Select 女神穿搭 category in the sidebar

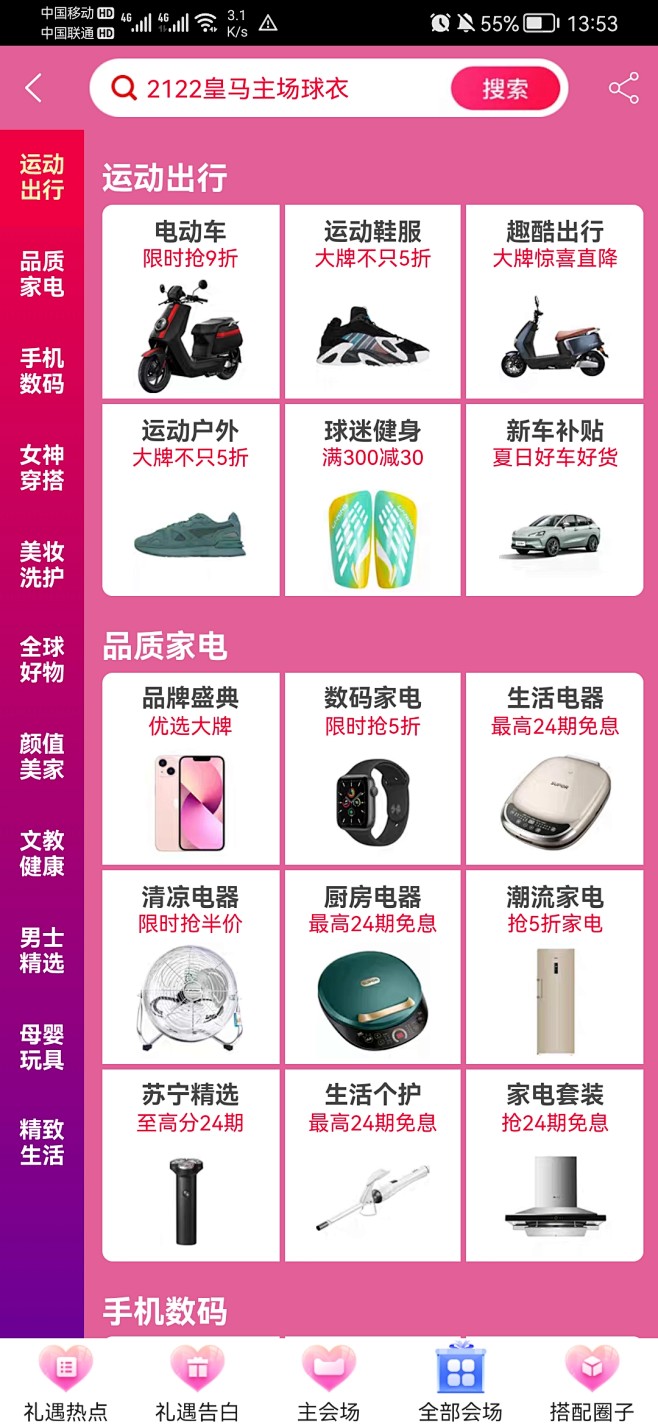[x=42, y=467]
